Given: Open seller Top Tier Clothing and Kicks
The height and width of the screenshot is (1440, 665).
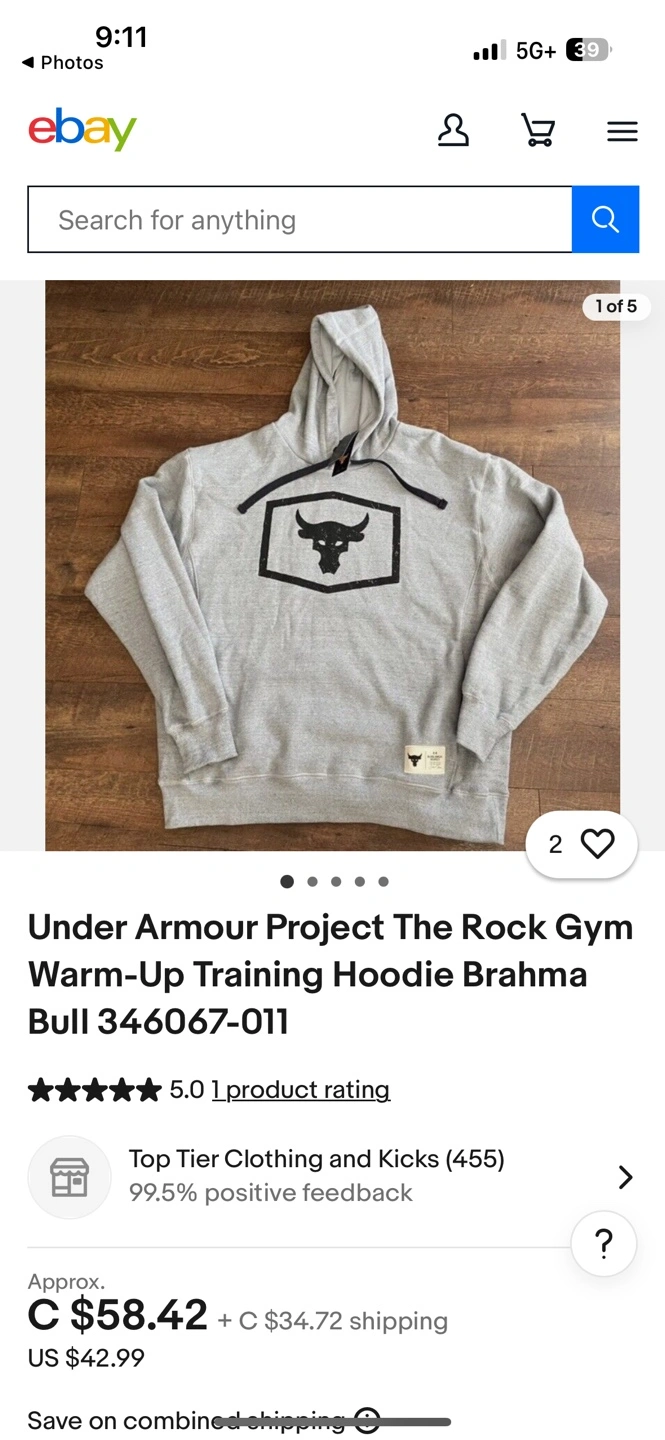Looking at the screenshot, I should (332, 1176).
